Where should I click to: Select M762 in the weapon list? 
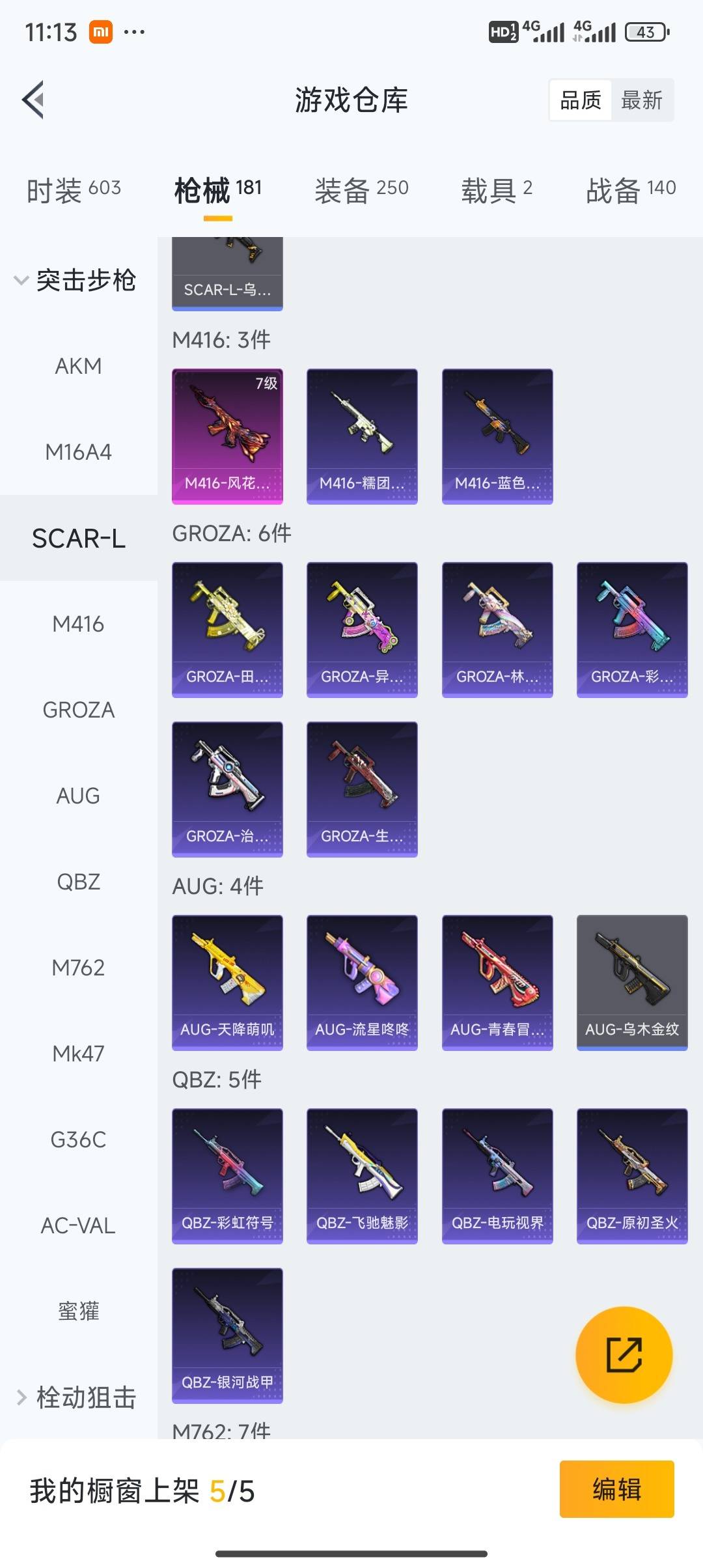(x=78, y=968)
